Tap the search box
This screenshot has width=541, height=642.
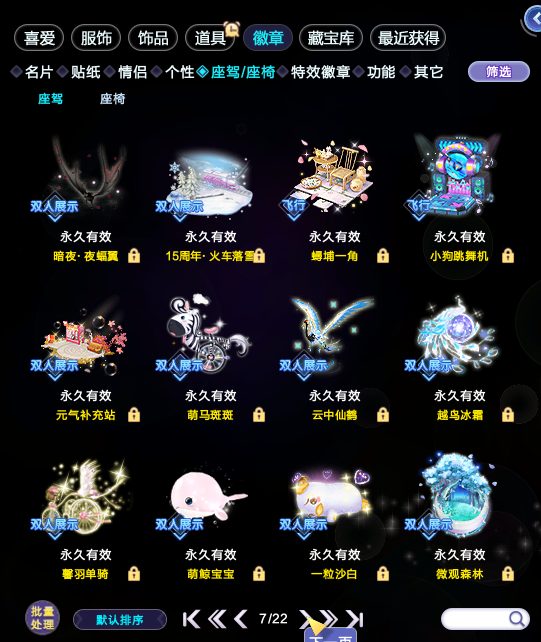coord(485,619)
